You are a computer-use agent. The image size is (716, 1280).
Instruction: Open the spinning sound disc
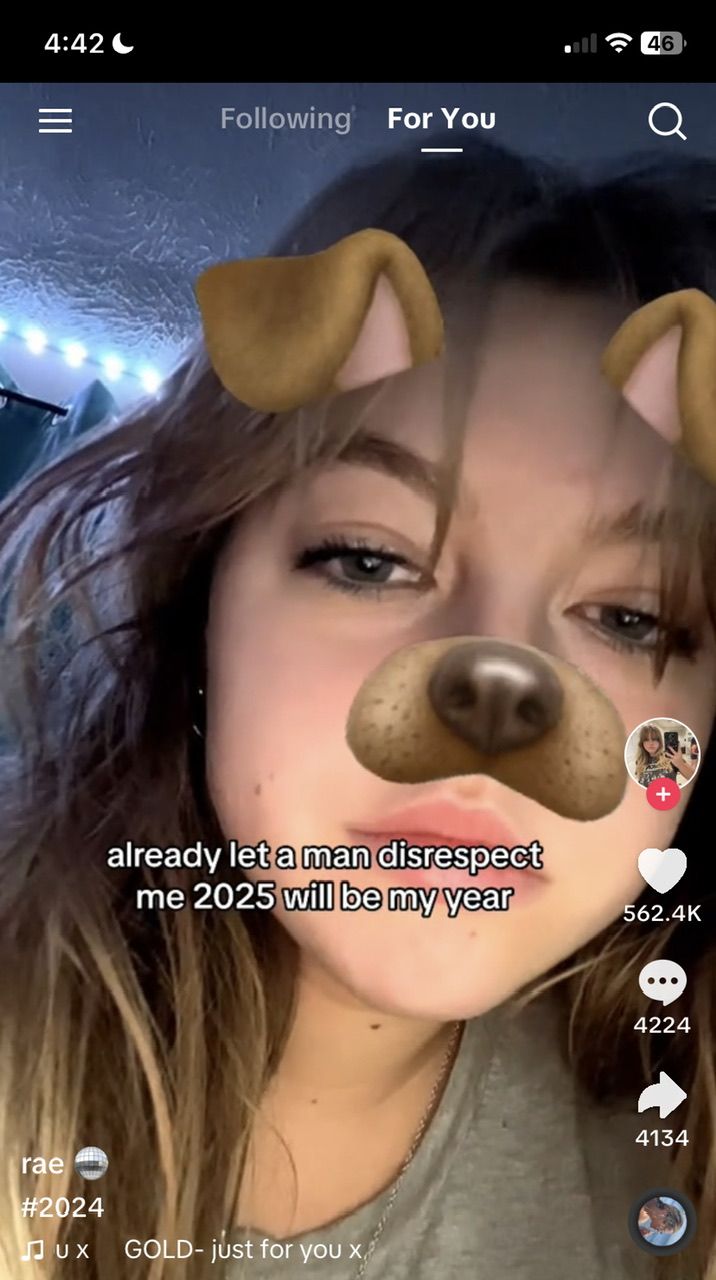661,1221
